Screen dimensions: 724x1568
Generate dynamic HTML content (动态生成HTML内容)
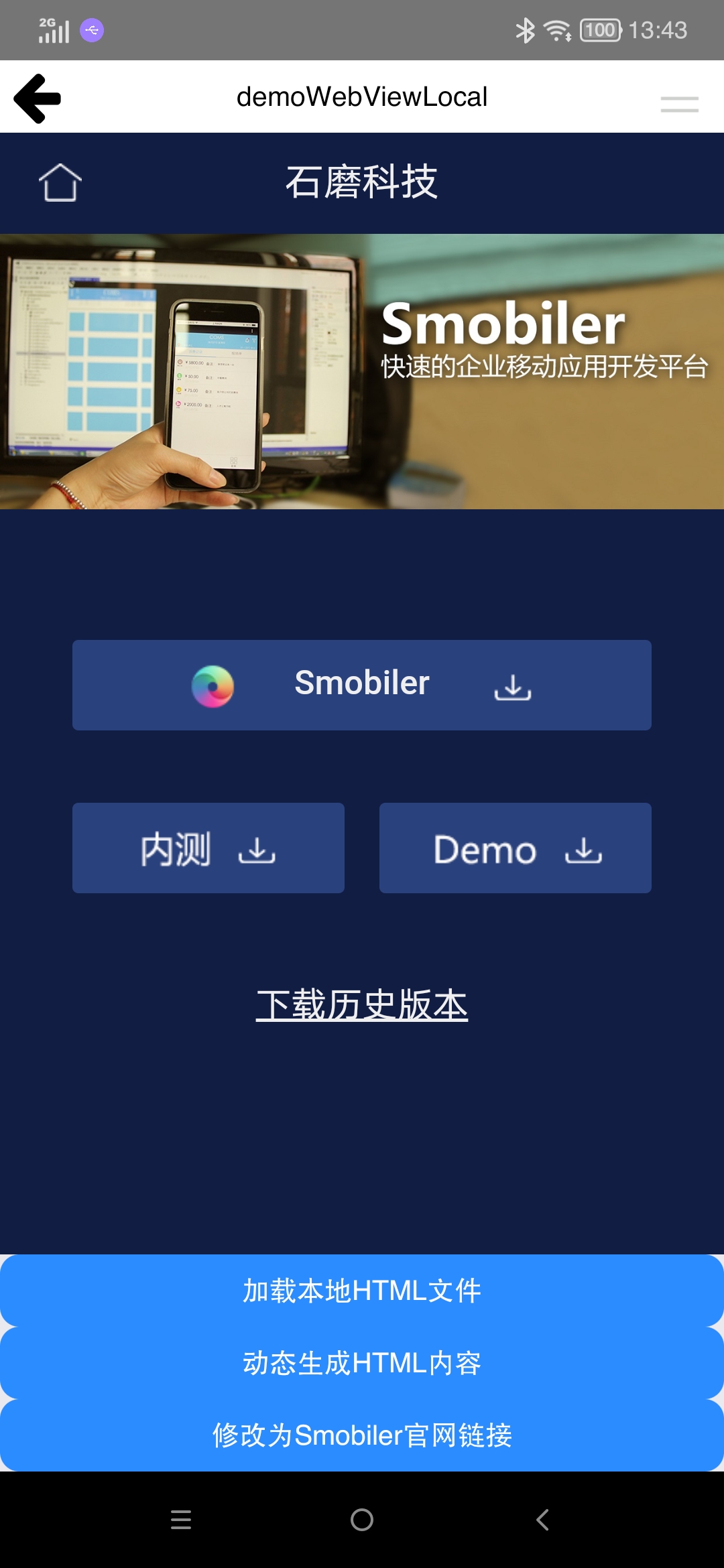[x=362, y=1363]
